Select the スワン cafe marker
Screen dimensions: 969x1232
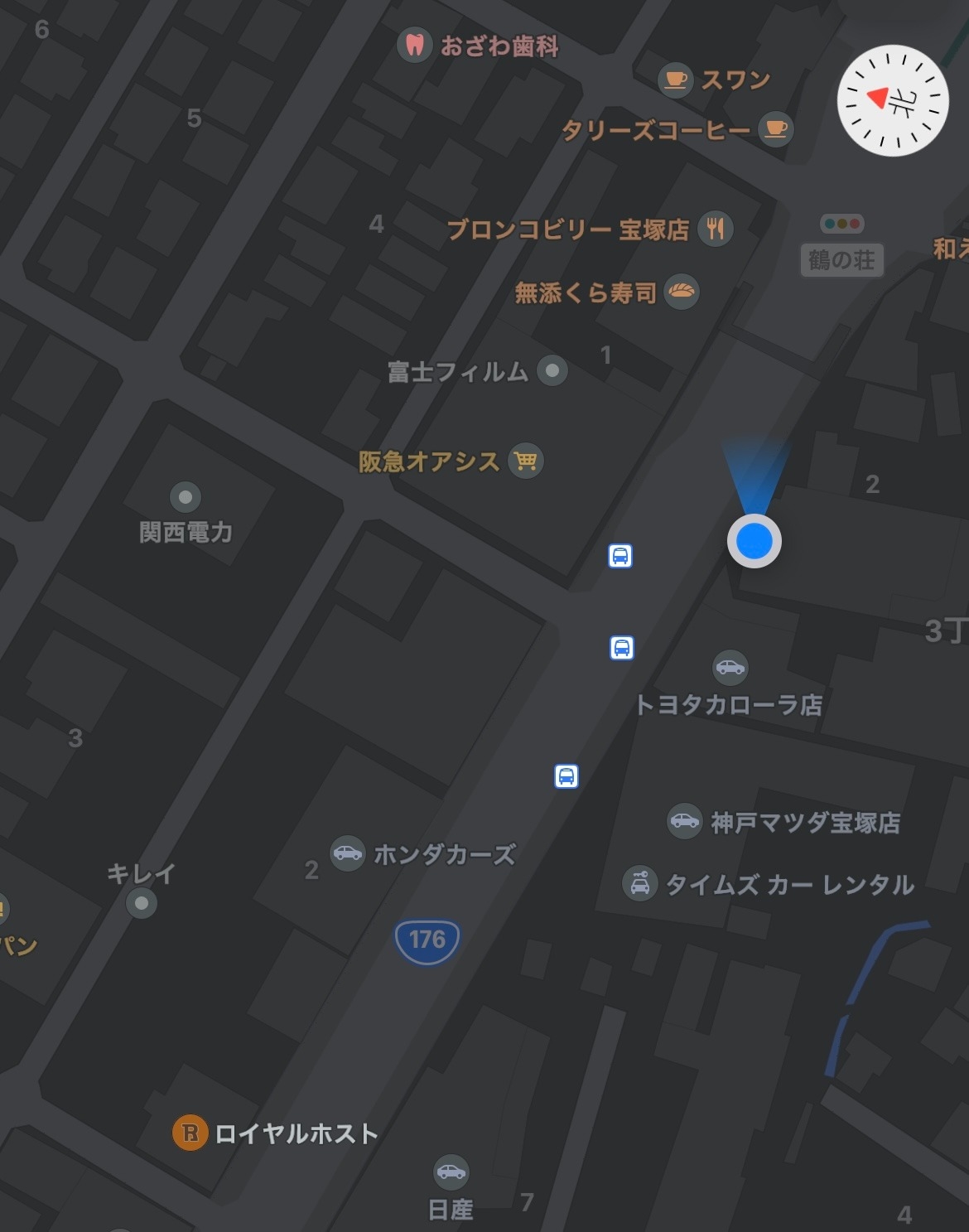click(x=675, y=80)
